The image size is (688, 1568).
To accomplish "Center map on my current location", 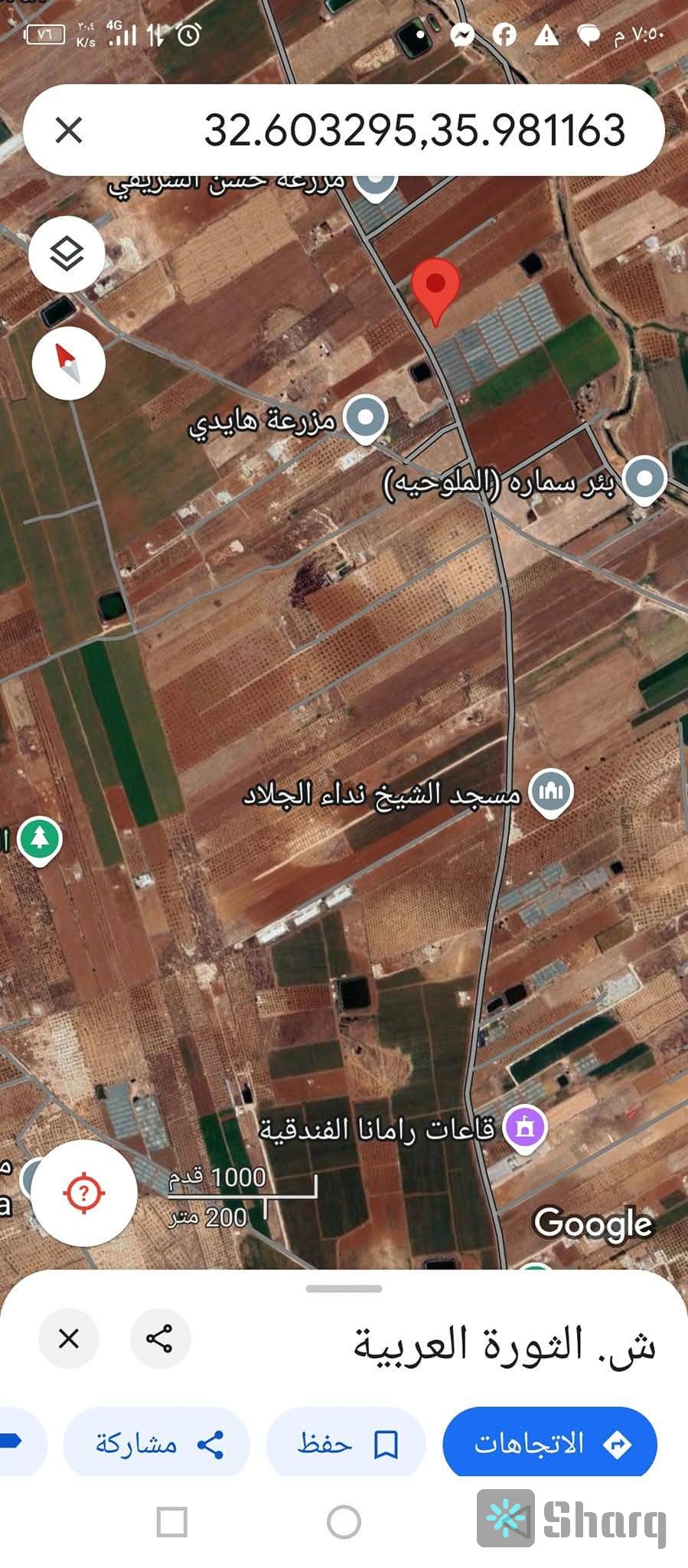I will 84,1192.
